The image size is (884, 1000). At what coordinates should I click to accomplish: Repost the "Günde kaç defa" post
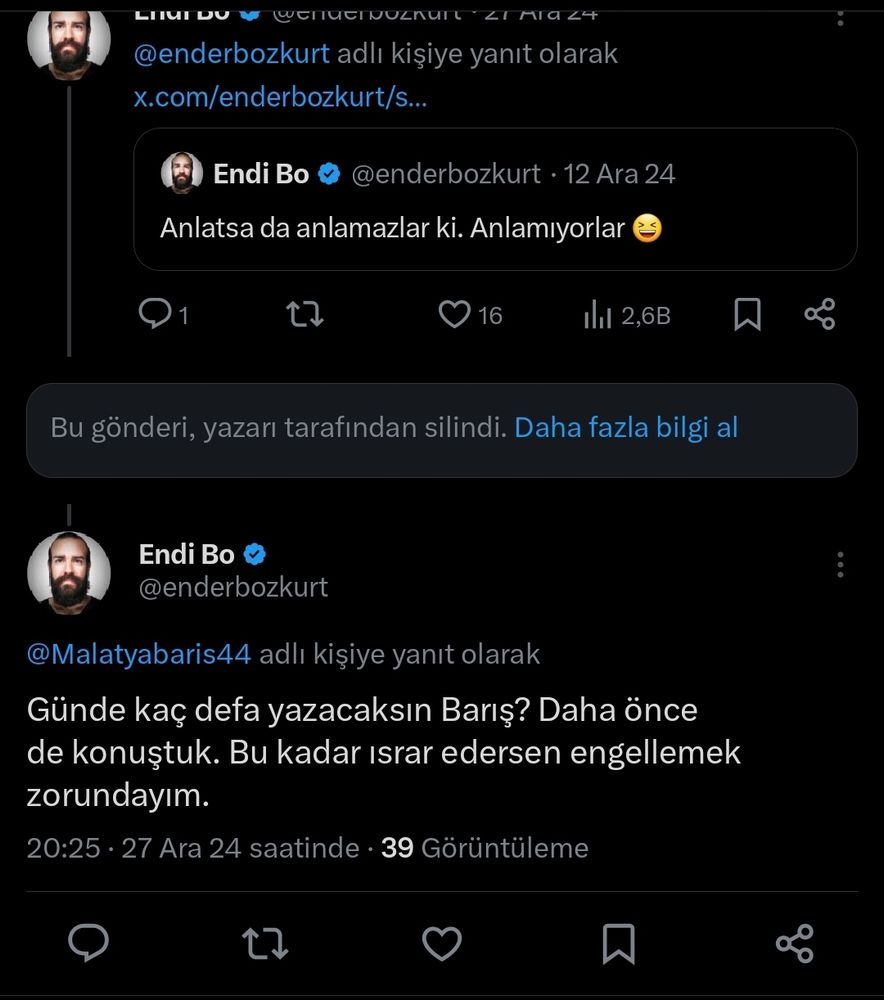266,943
